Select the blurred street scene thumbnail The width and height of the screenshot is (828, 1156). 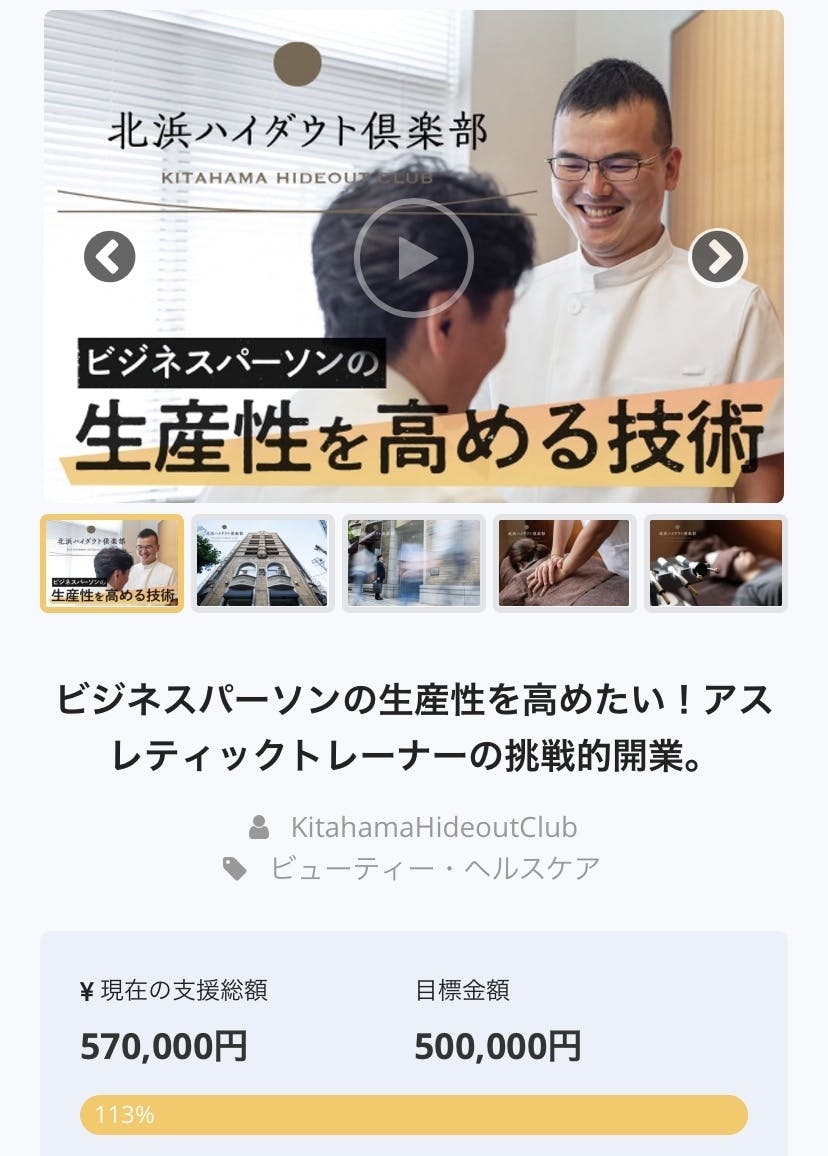pyautogui.click(x=413, y=563)
